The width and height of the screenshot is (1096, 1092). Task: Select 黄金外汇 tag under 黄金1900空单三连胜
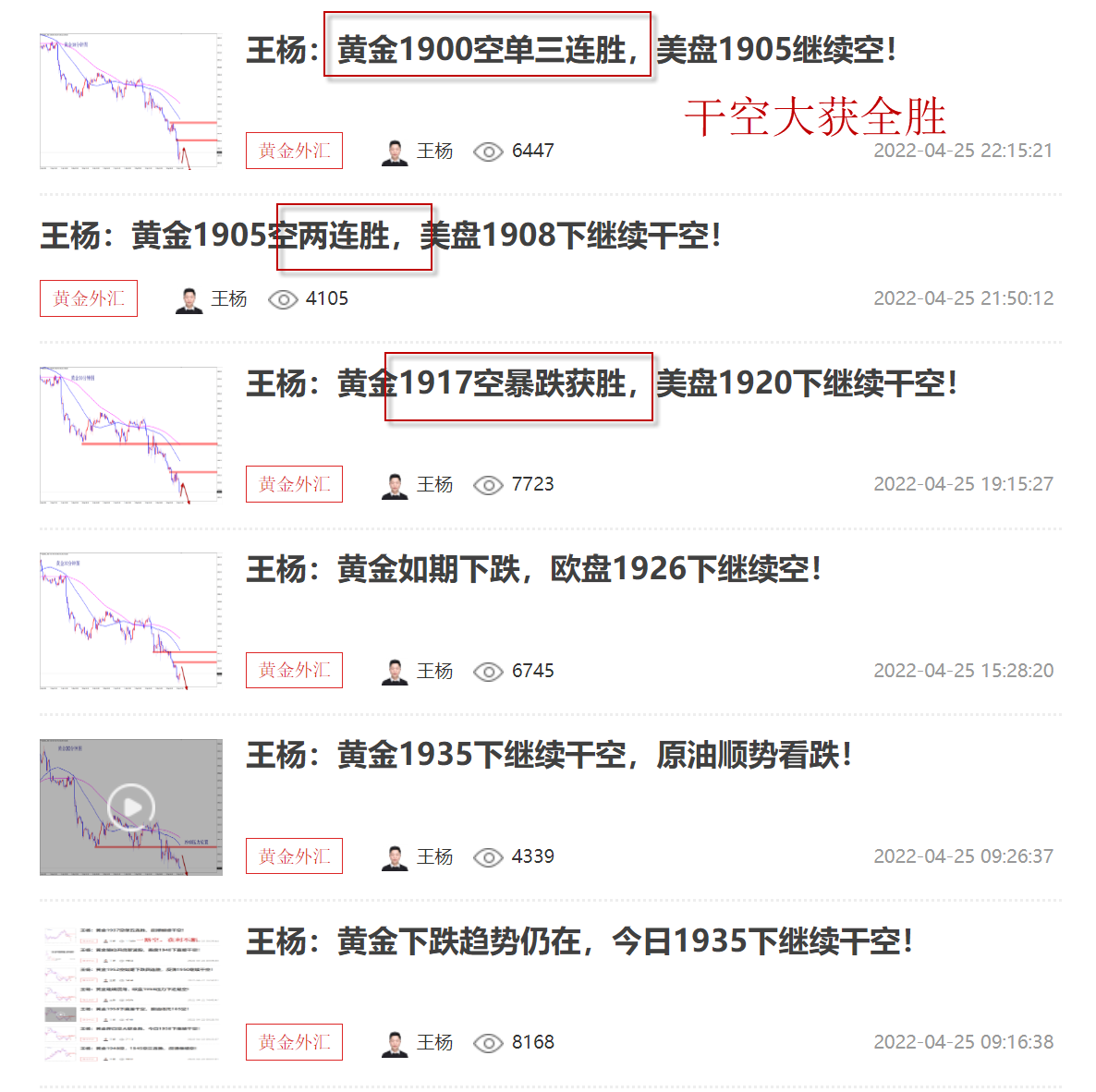coord(294,151)
